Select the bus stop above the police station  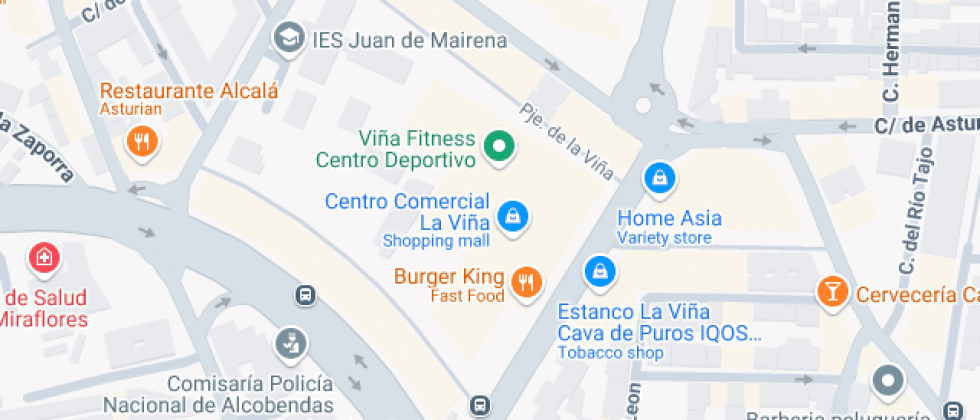305,295
